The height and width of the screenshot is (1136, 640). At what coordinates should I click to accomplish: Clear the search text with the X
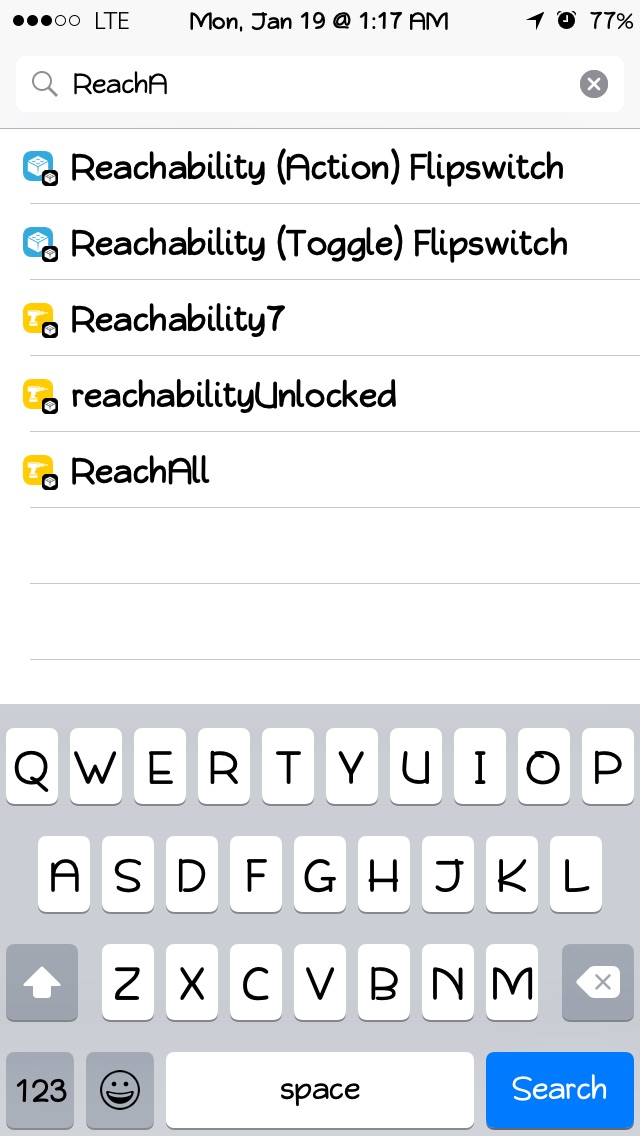pyautogui.click(x=594, y=84)
